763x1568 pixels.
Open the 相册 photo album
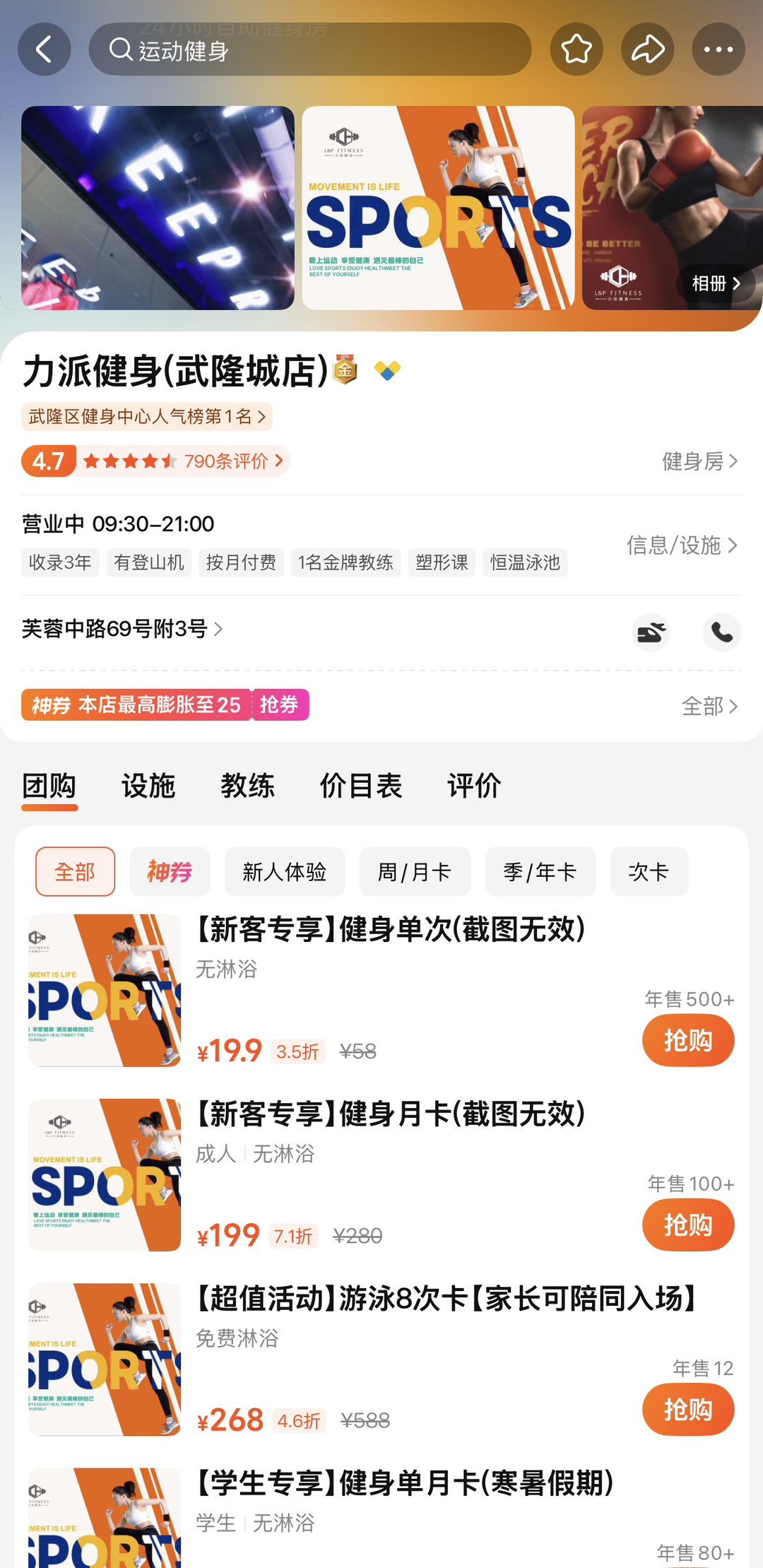(x=716, y=283)
